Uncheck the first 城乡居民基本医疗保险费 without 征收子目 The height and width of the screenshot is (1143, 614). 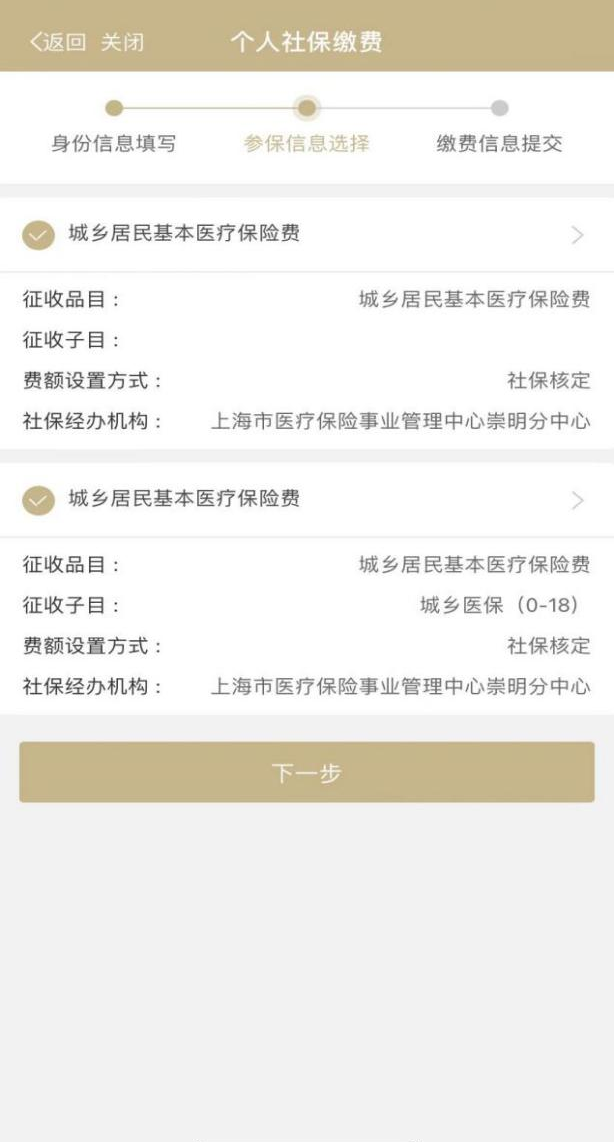(x=38, y=235)
